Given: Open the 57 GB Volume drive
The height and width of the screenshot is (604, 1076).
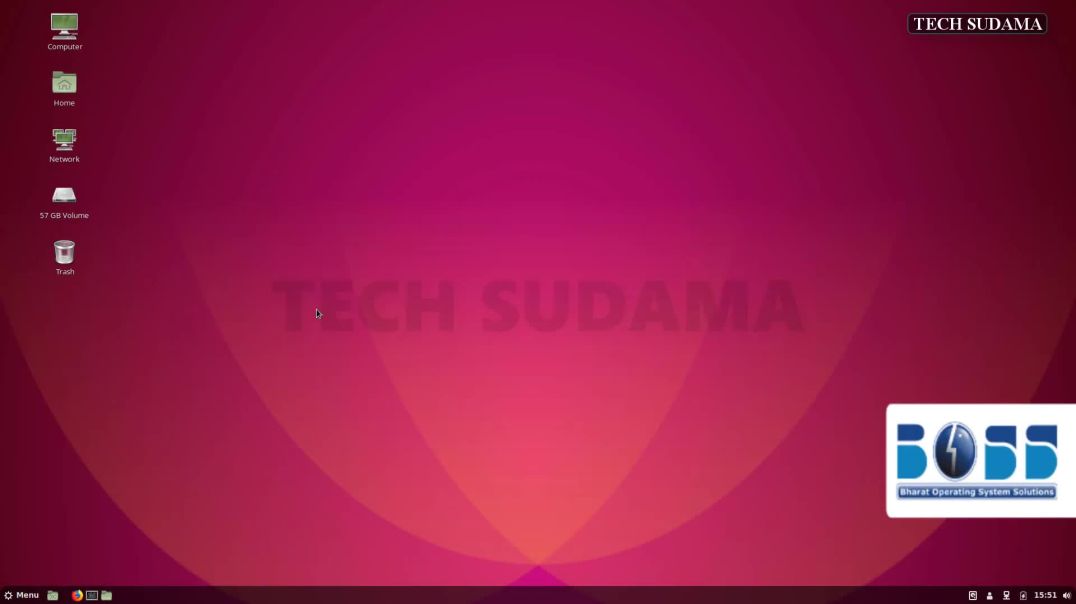Looking at the screenshot, I should pyautogui.click(x=64, y=195).
